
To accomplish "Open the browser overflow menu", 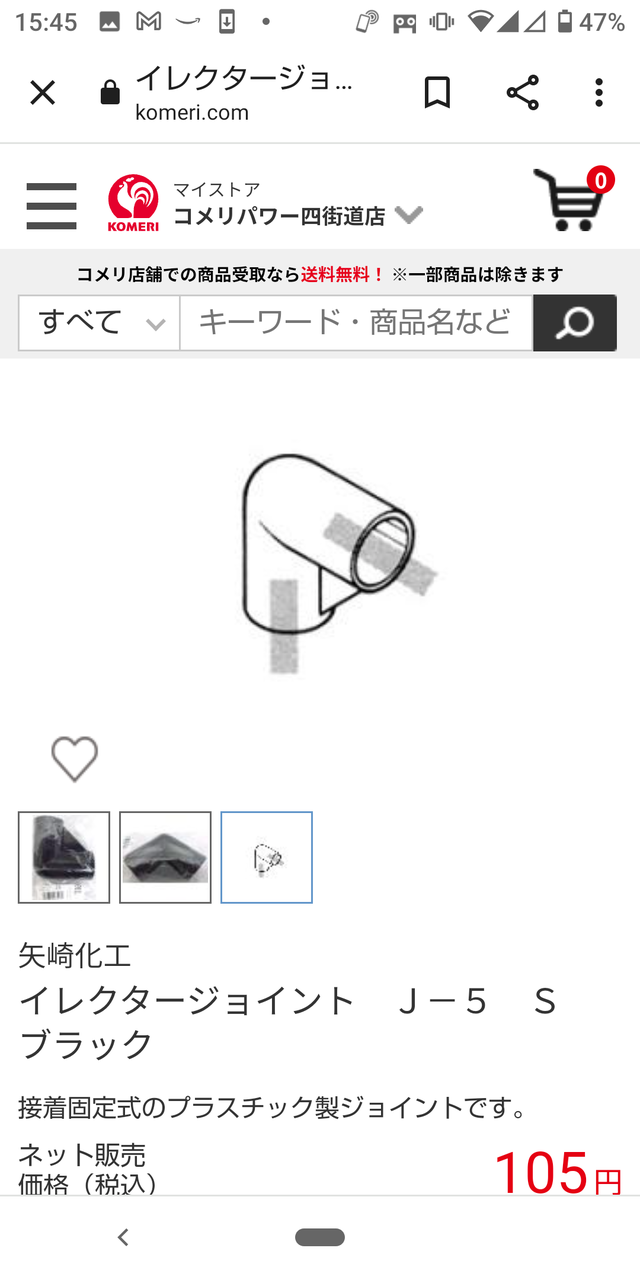I will coord(598,93).
